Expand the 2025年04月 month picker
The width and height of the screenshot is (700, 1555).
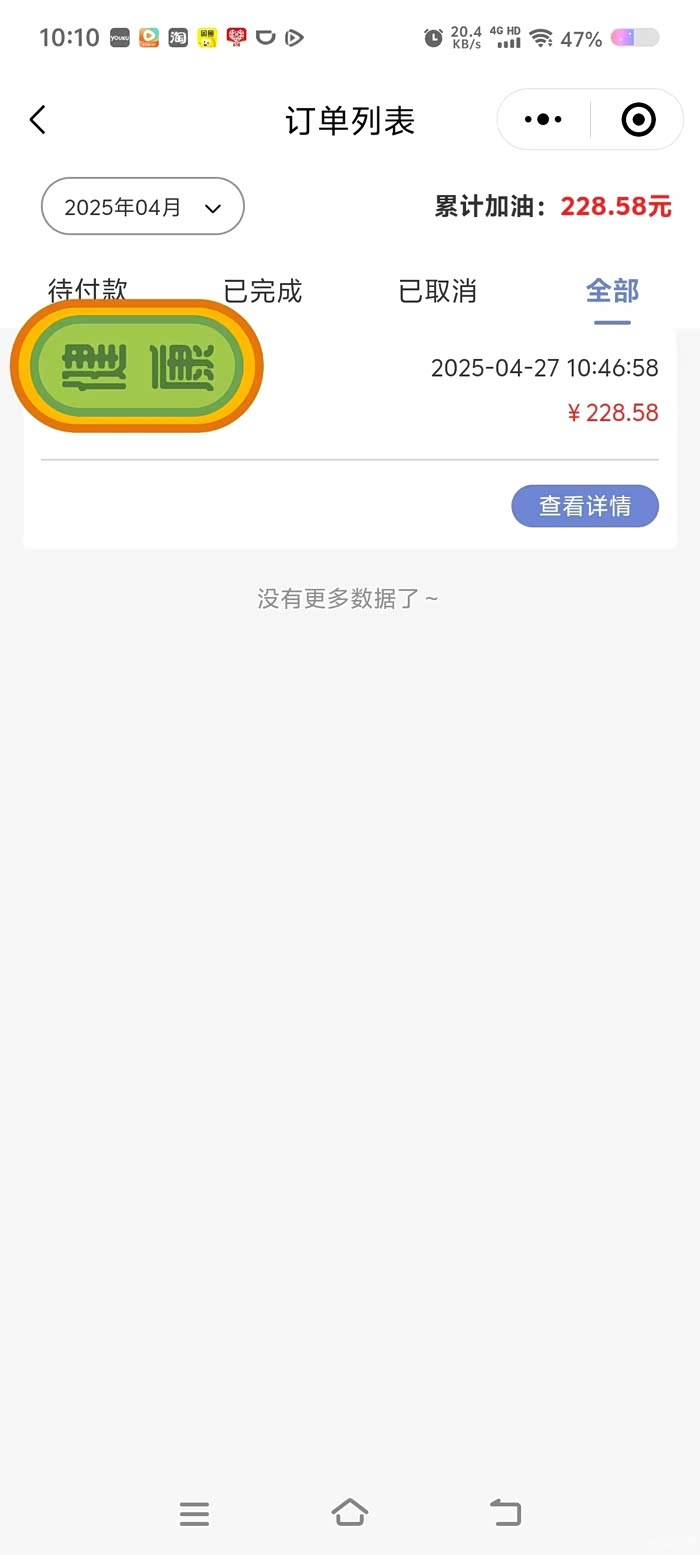[x=142, y=207]
